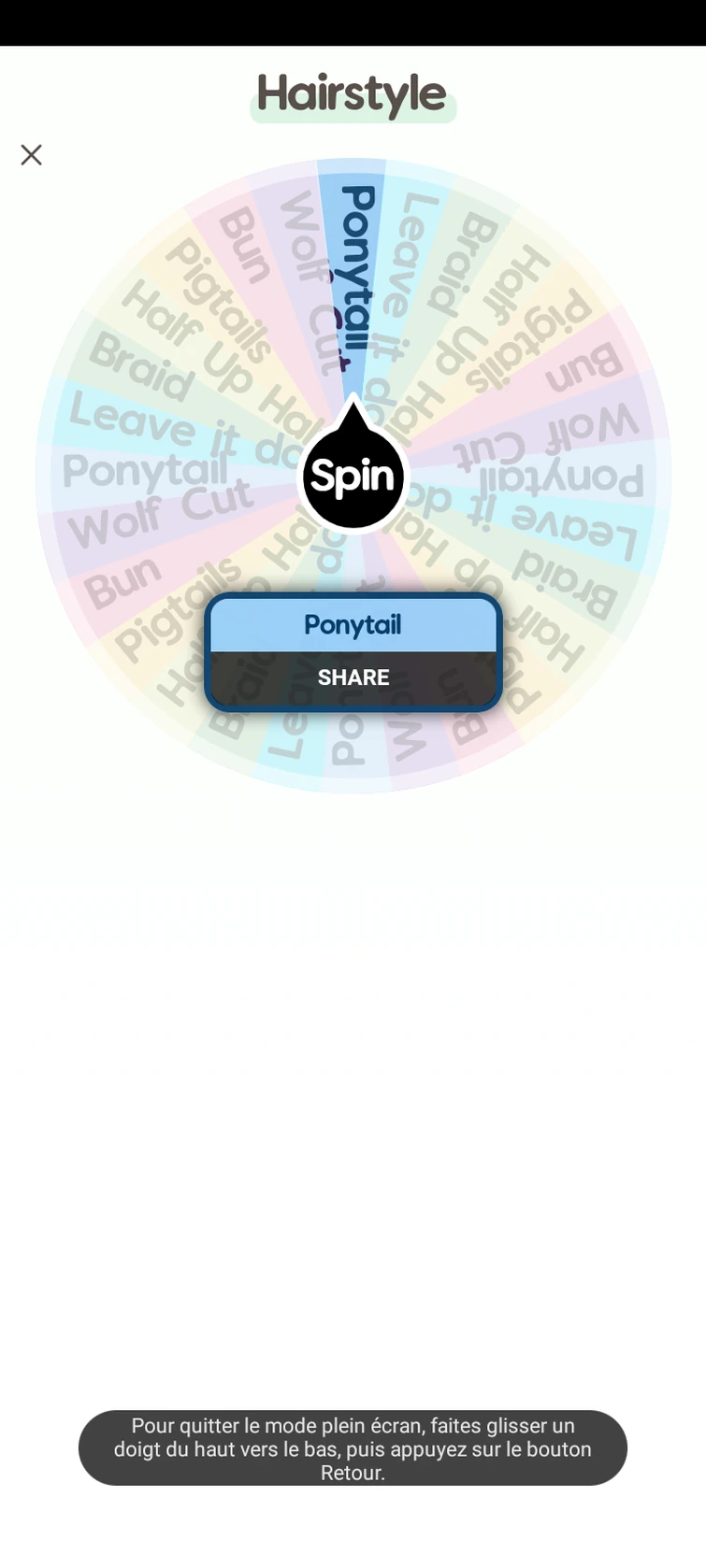
Task: Close the wheel with the X icon
Action: (x=31, y=154)
